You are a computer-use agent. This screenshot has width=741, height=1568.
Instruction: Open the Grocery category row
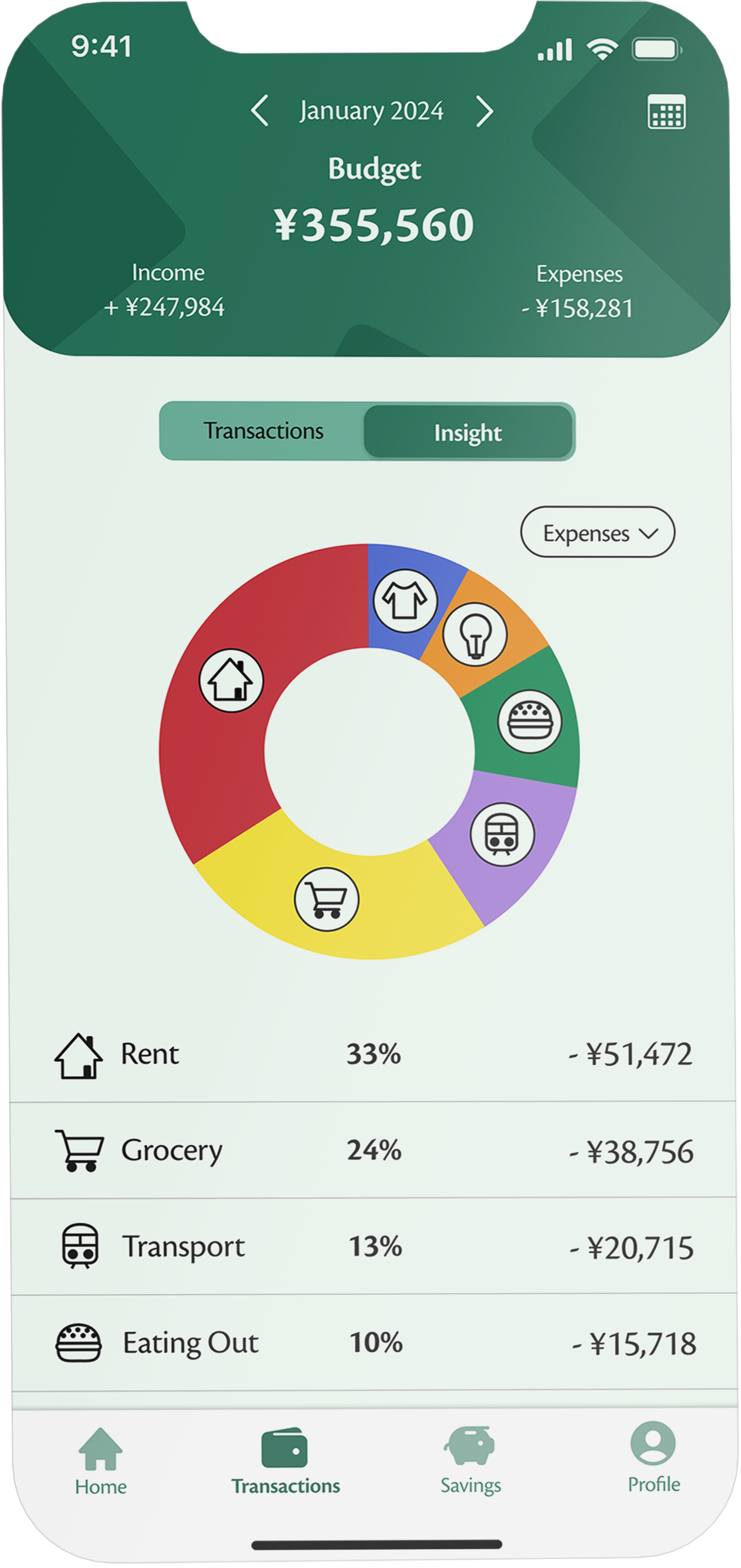coord(373,1150)
